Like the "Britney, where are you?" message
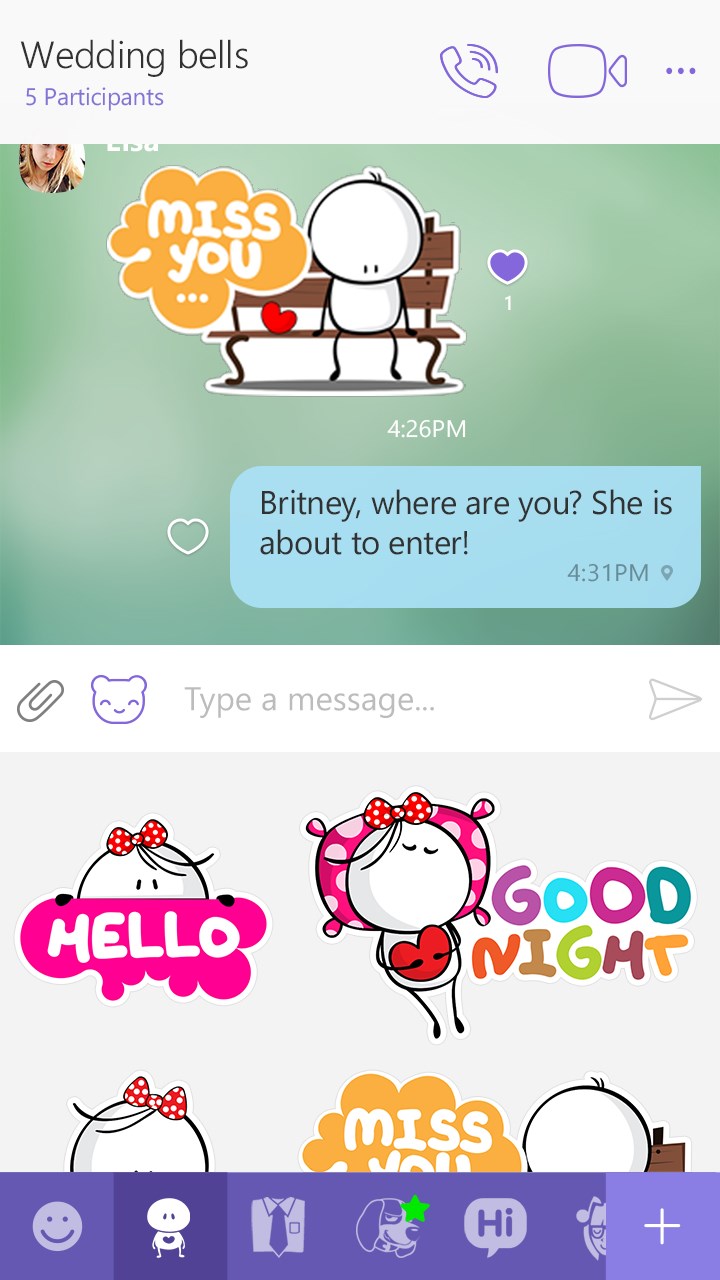Image resolution: width=720 pixels, height=1280 pixels. pyautogui.click(x=187, y=537)
